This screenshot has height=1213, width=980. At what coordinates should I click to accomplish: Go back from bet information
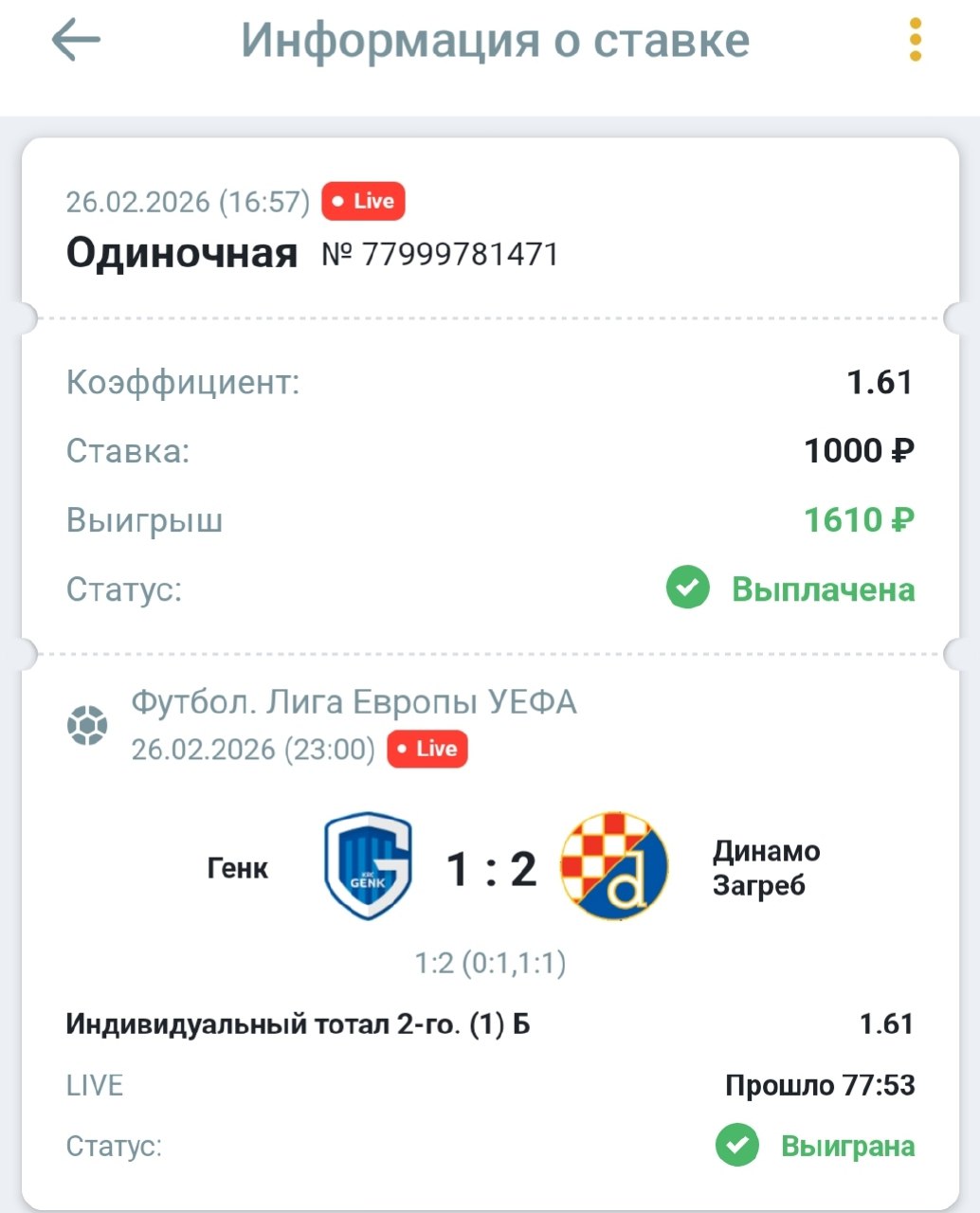click(76, 41)
